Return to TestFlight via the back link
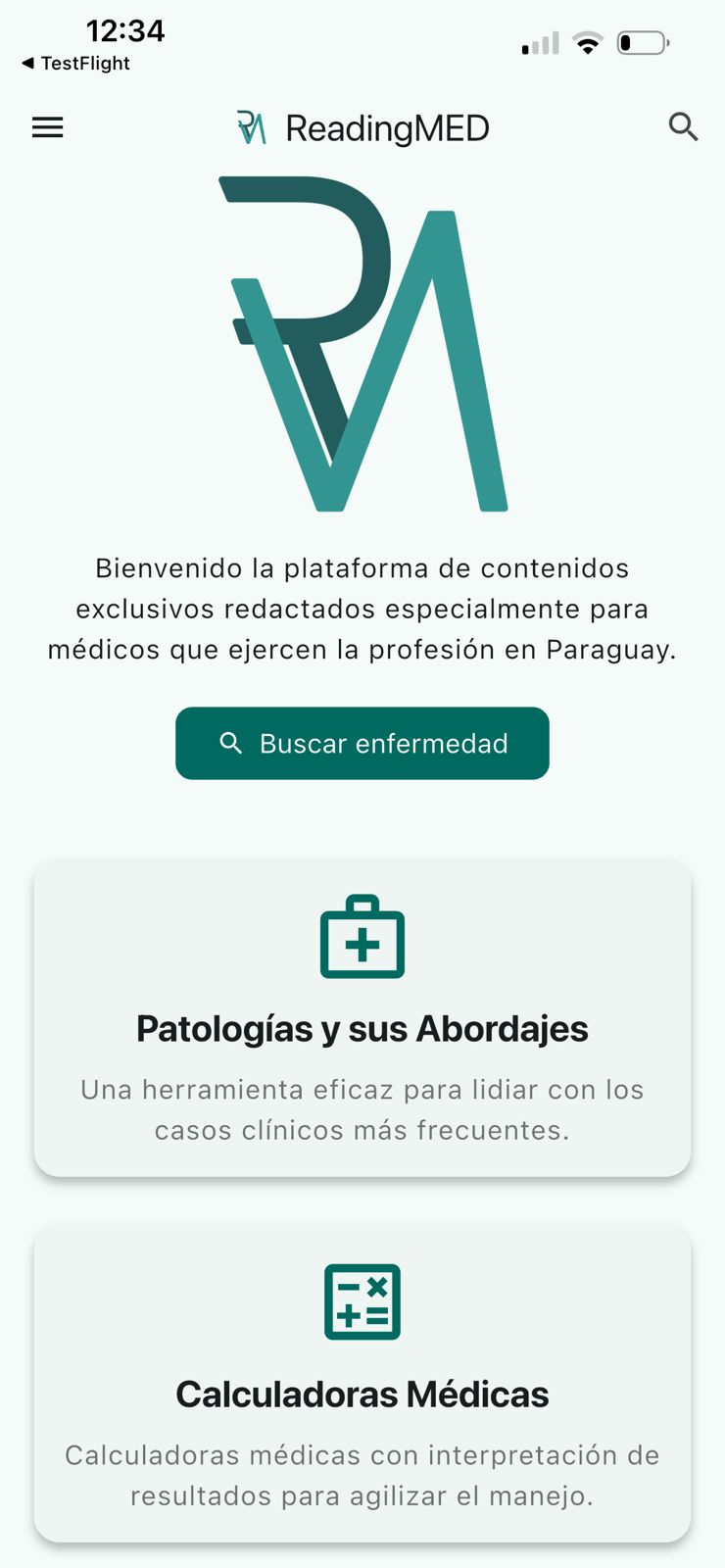This screenshot has width=725, height=1568. (x=76, y=64)
